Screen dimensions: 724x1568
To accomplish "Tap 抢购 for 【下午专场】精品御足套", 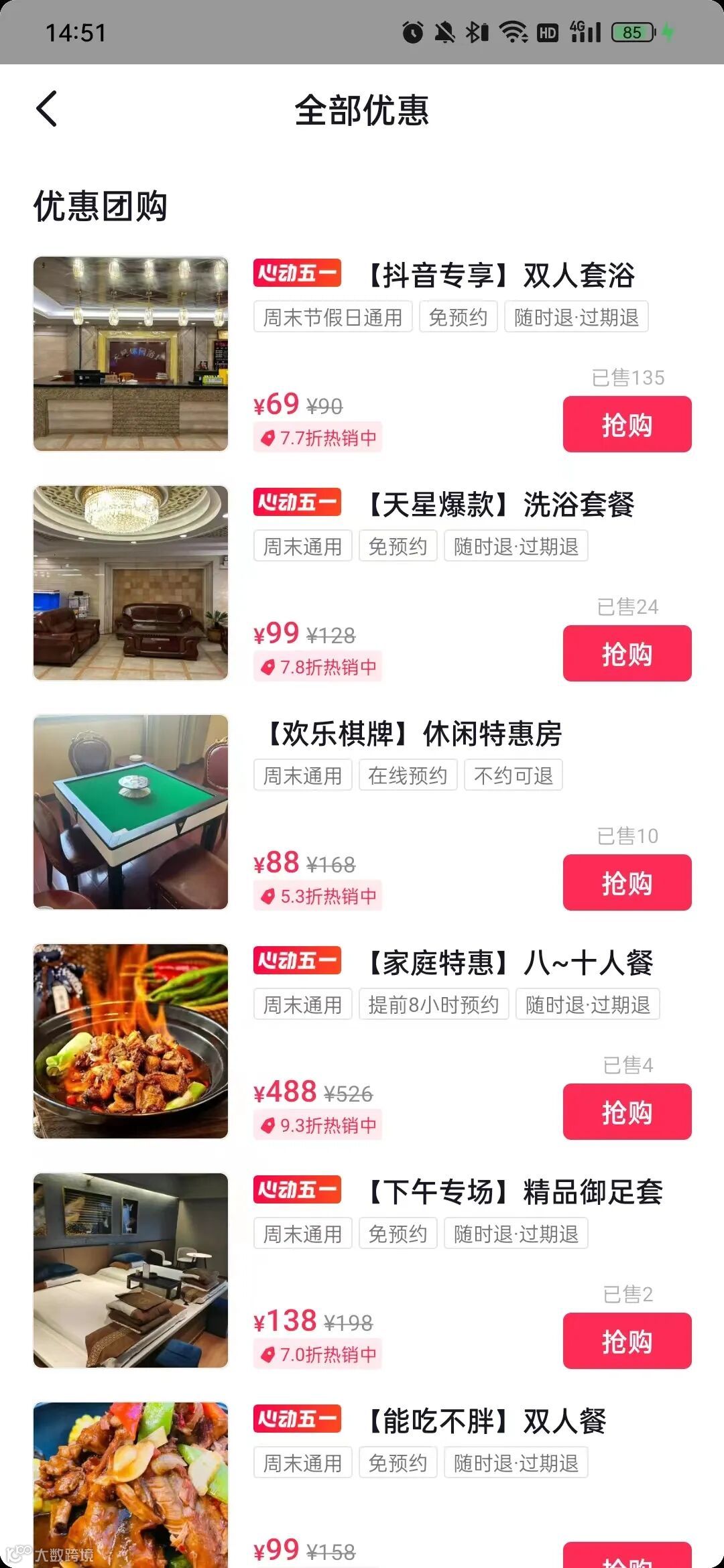I will tap(627, 1341).
